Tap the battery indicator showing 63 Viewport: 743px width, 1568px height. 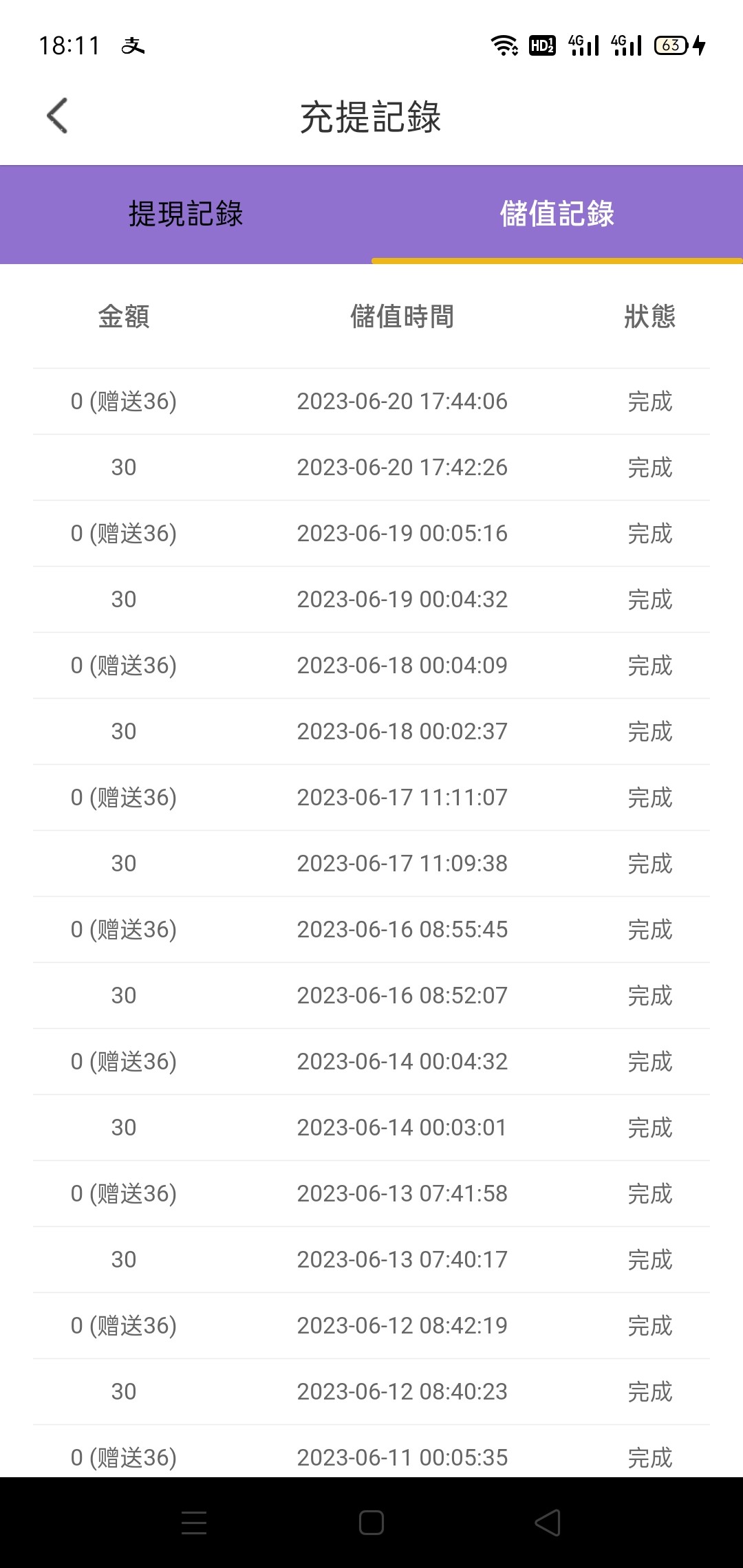671,45
